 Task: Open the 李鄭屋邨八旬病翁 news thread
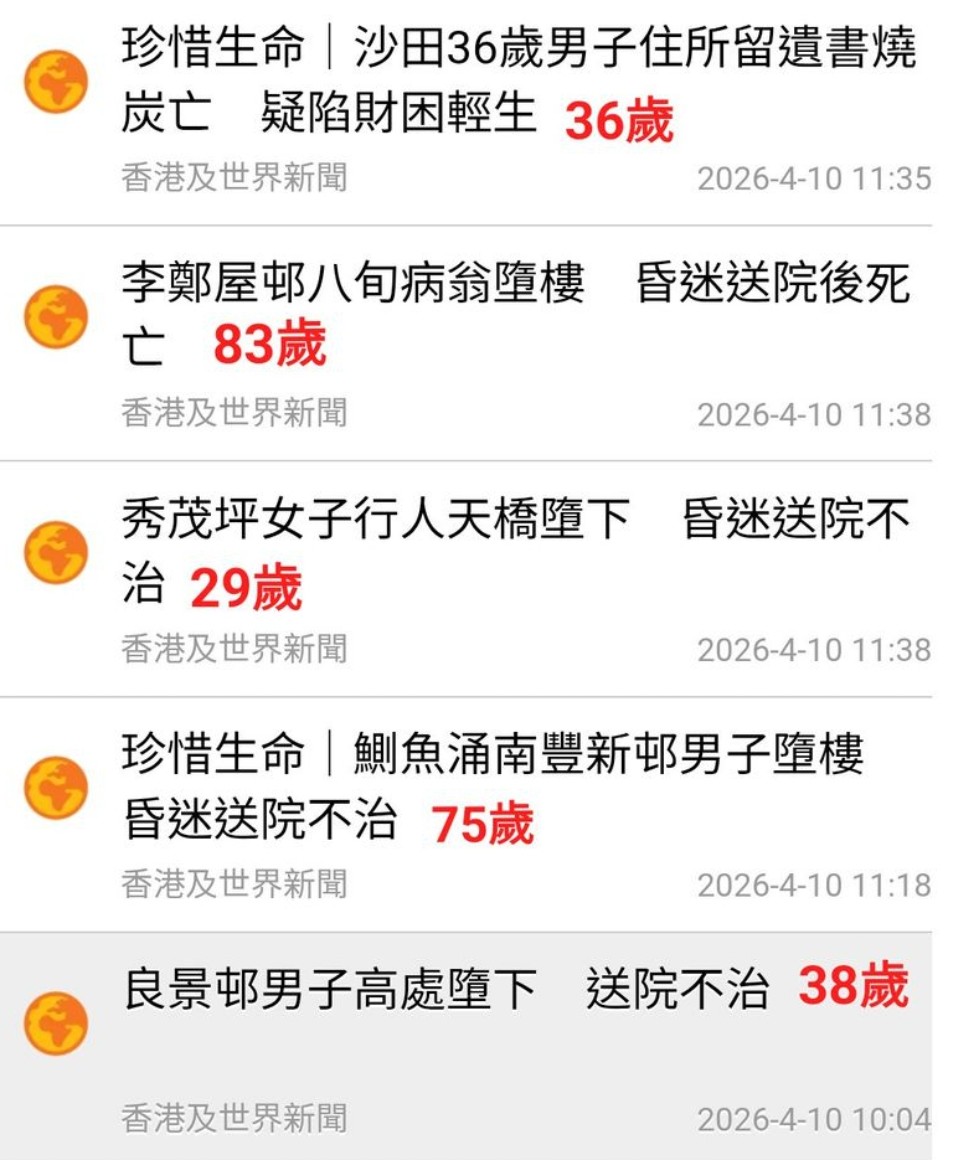516,314
